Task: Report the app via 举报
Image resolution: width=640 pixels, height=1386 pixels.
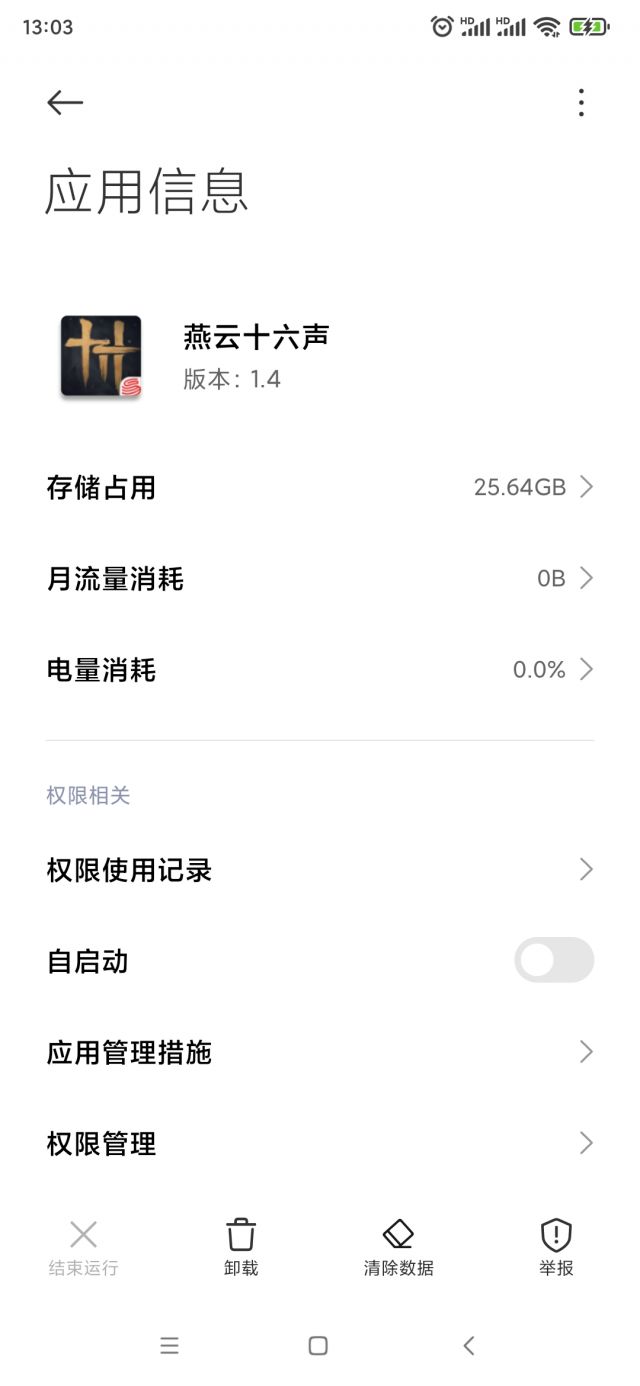Action: point(556,1247)
